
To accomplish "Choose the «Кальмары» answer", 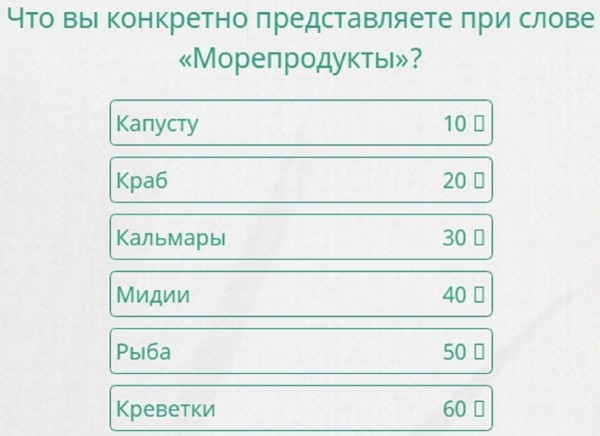I will pyautogui.click(x=300, y=238).
